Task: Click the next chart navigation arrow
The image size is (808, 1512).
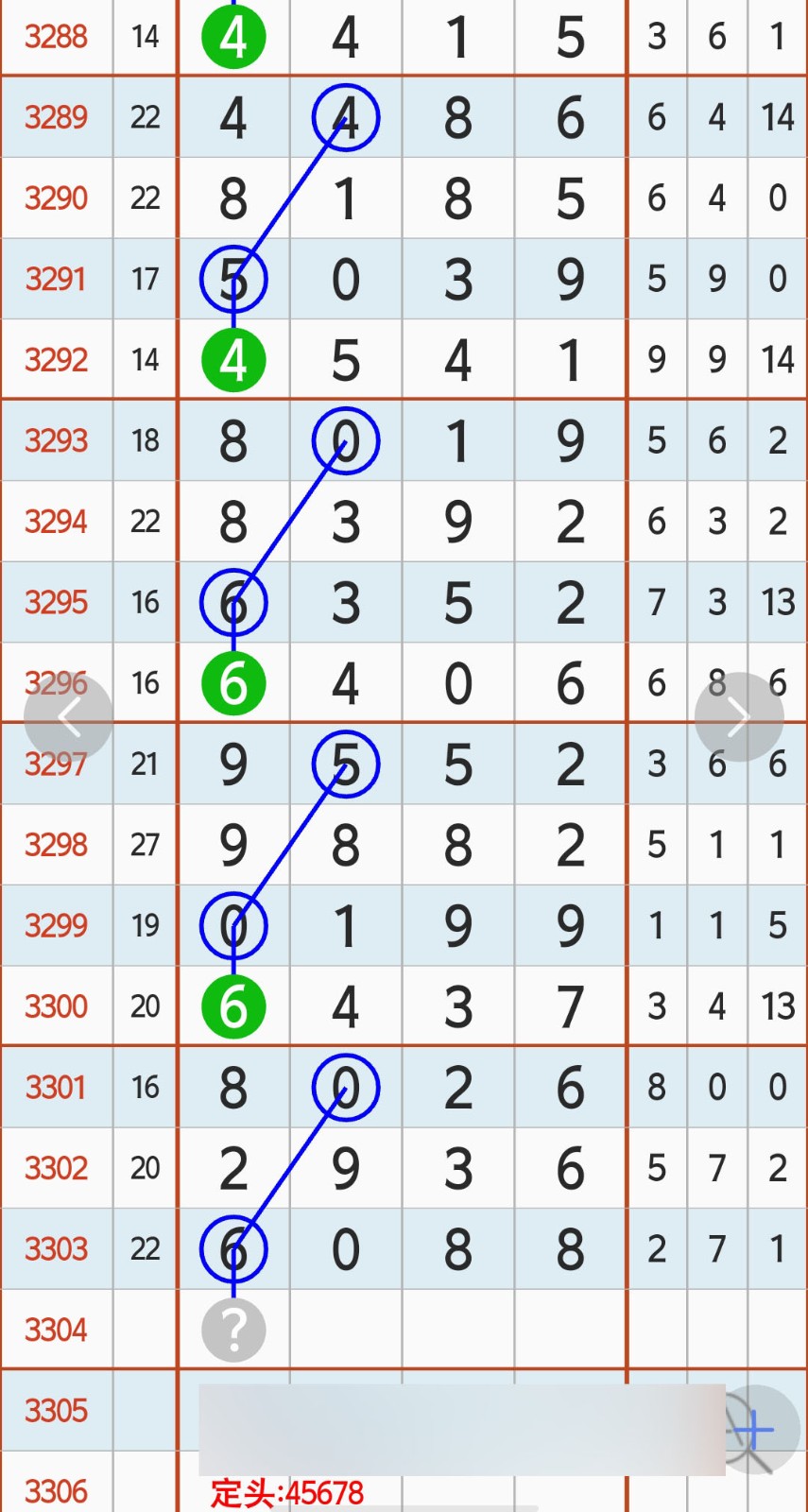Action: [x=740, y=715]
